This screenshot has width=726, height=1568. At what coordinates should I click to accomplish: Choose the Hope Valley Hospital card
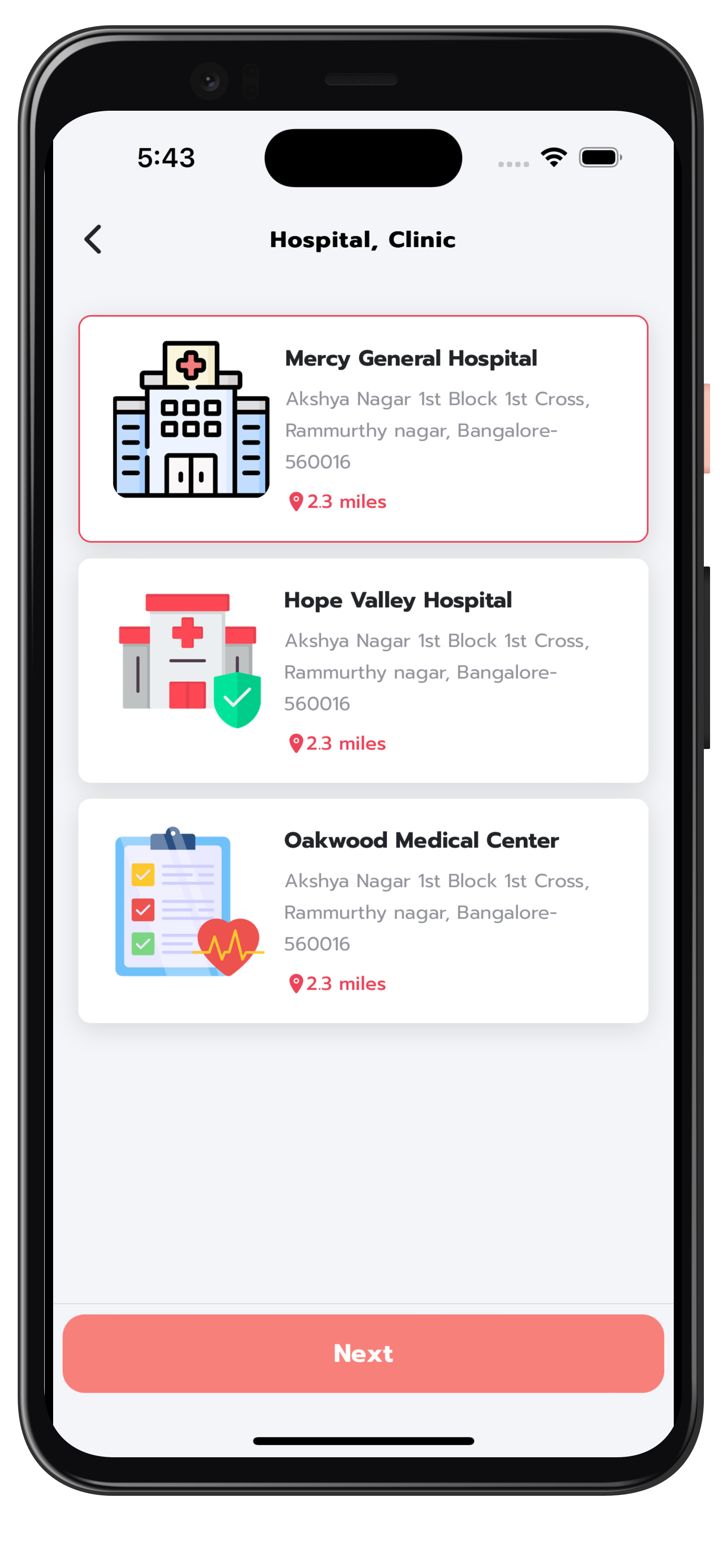pyautogui.click(x=363, y=670)
